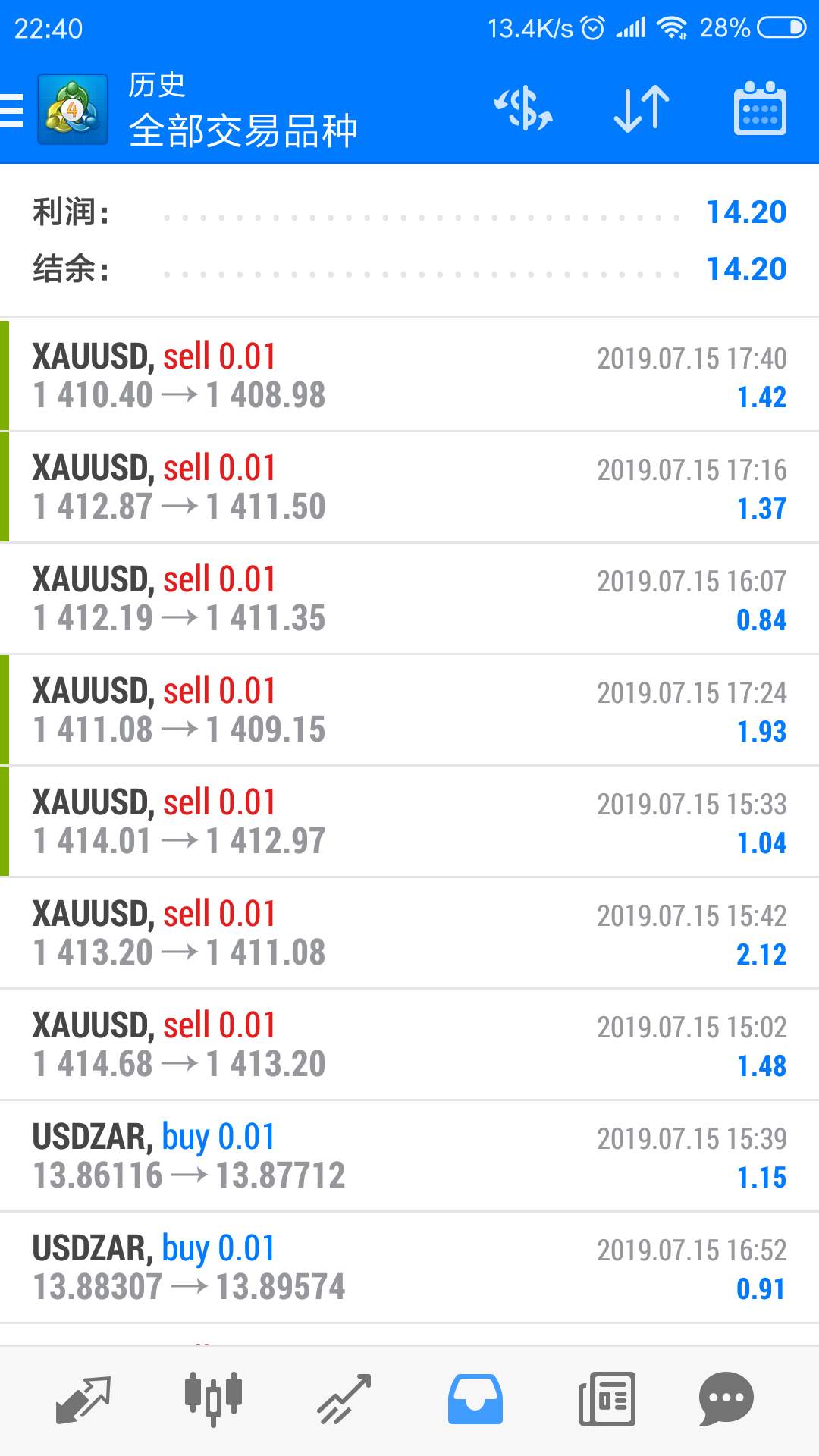
Task: Open XAUUSD sell order with profit 0.84
Action: point(409,598)
